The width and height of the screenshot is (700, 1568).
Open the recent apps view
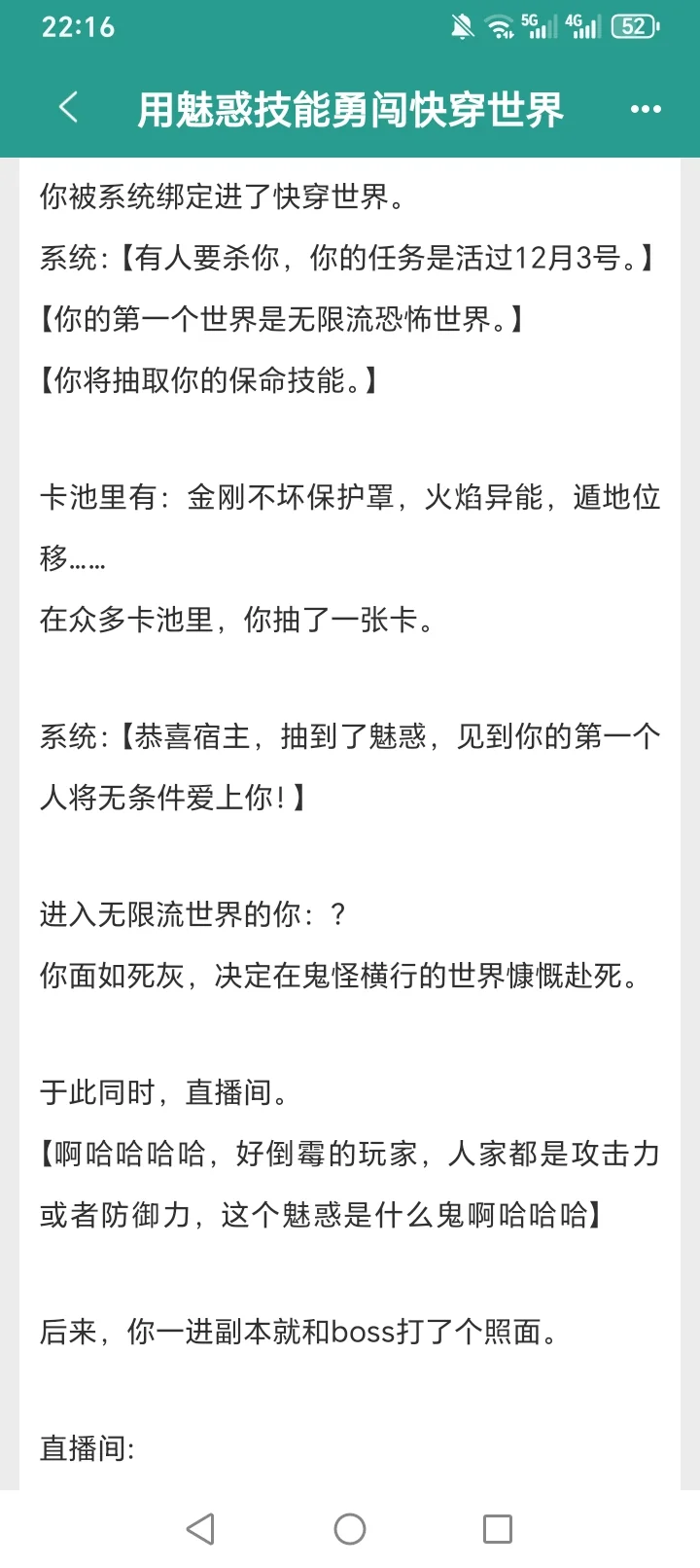498,1529
